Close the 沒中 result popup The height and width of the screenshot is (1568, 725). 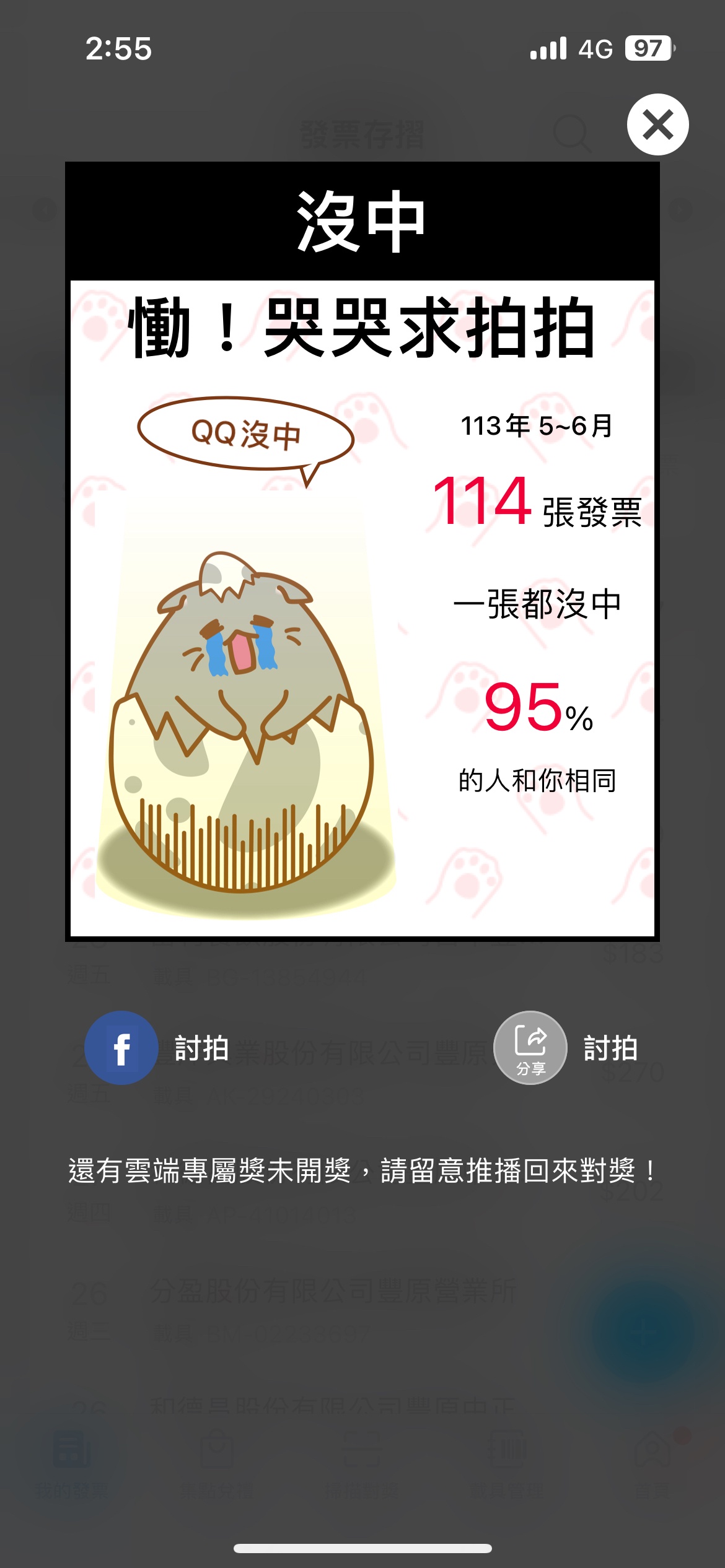point(657,124)
